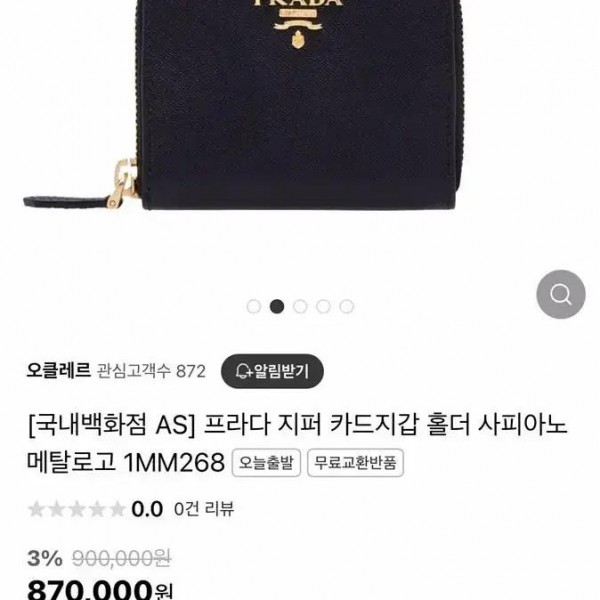The image size is (600, 600).
Task: Tap the 알림받기 notification button
Action: [272, 371]
